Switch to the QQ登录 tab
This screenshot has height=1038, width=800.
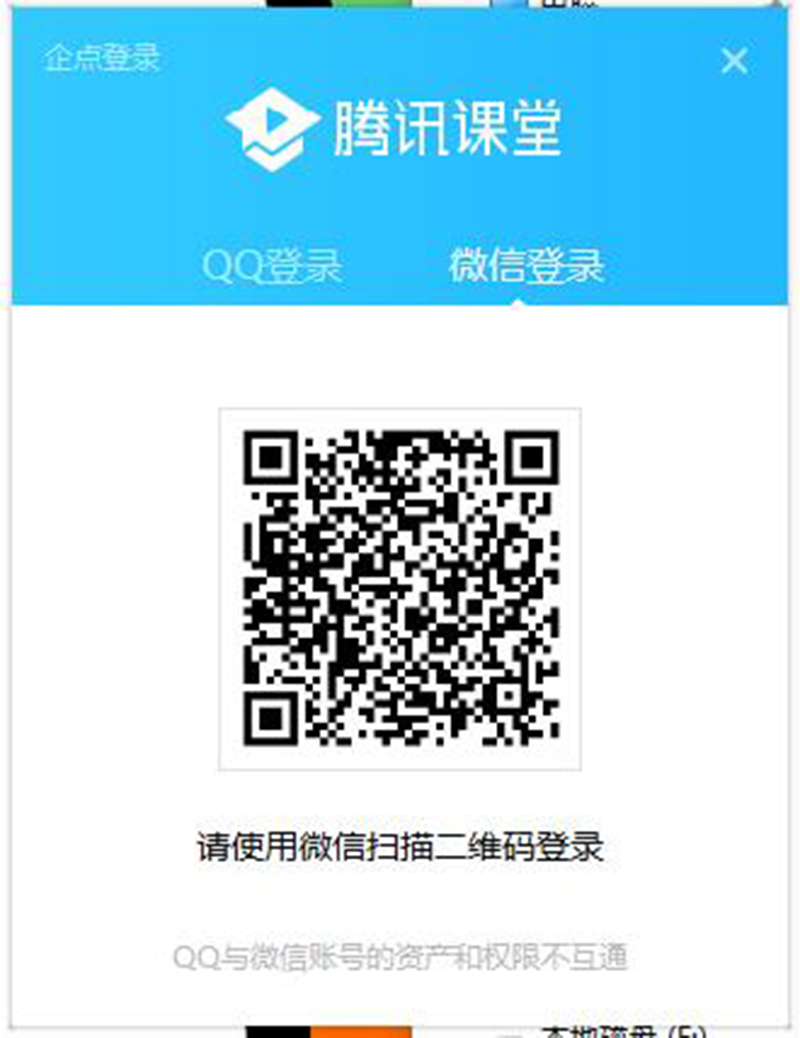pos(272,267)
